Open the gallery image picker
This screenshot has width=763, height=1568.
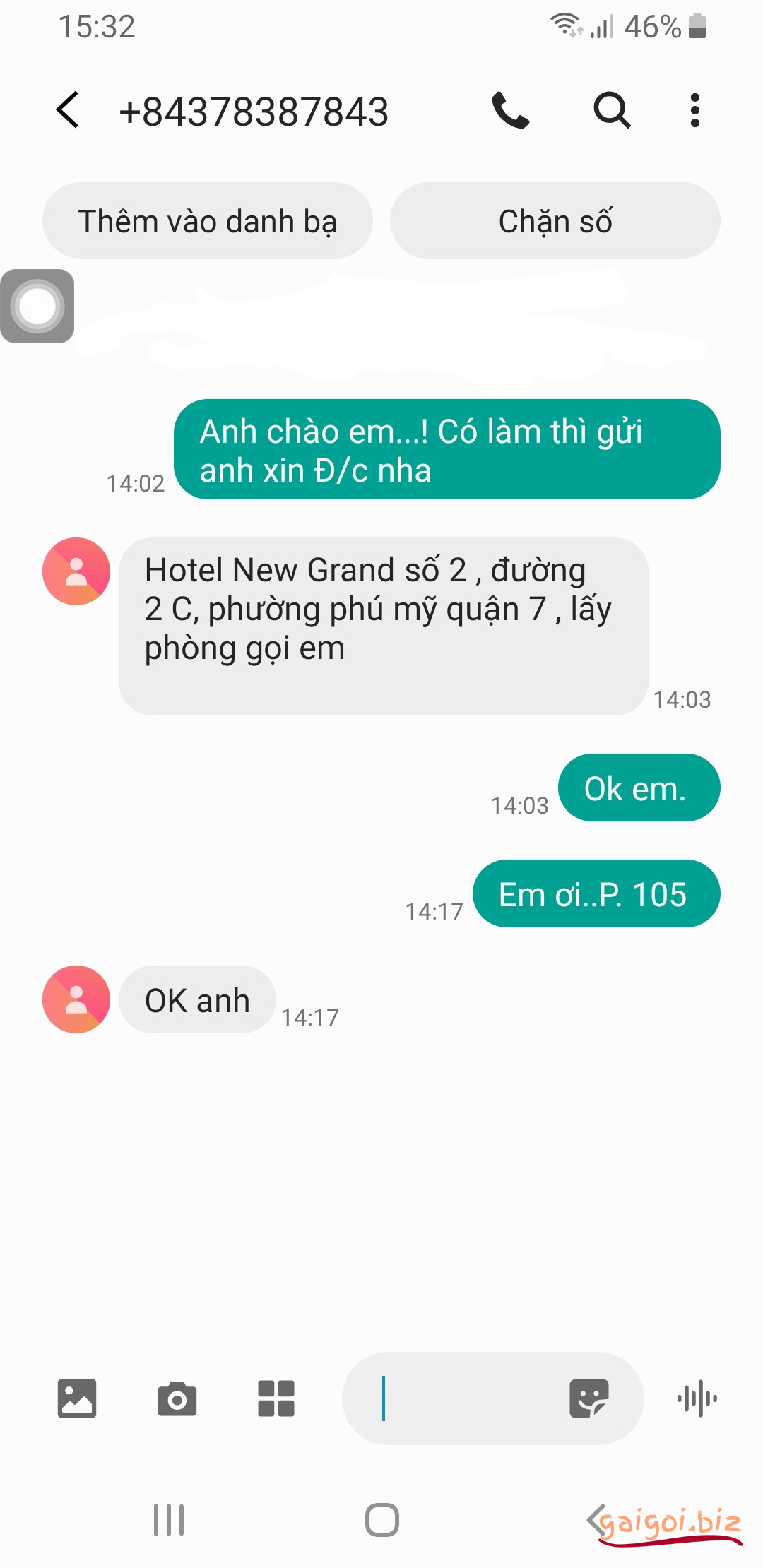tap(76, 1398)
